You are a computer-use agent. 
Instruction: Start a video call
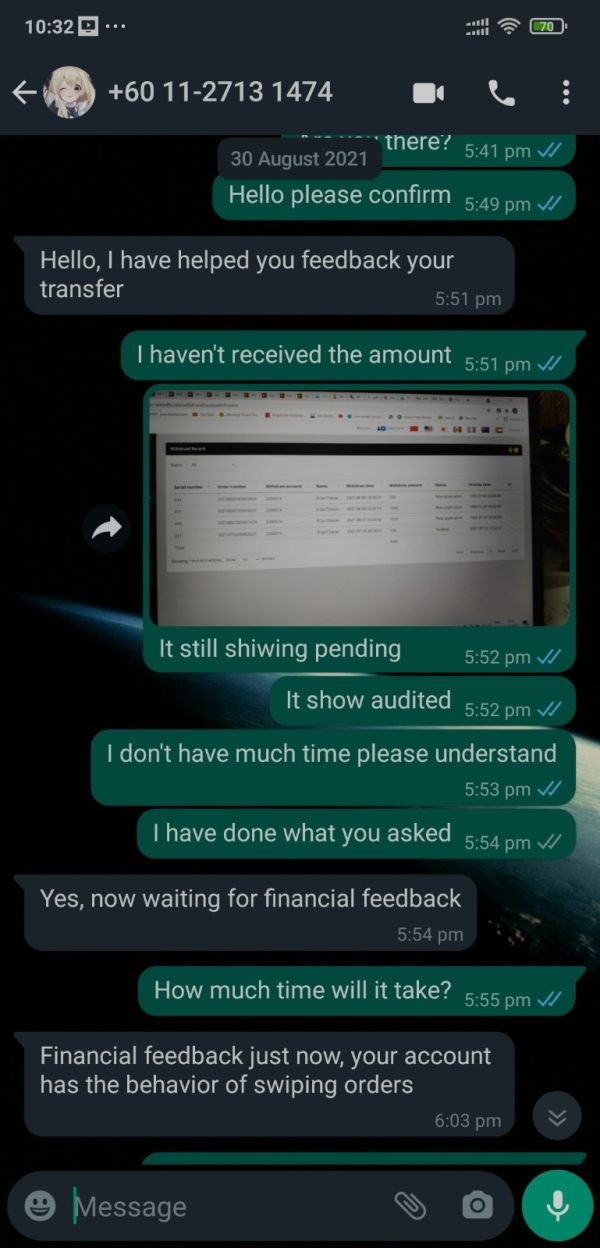pos(428,93)
